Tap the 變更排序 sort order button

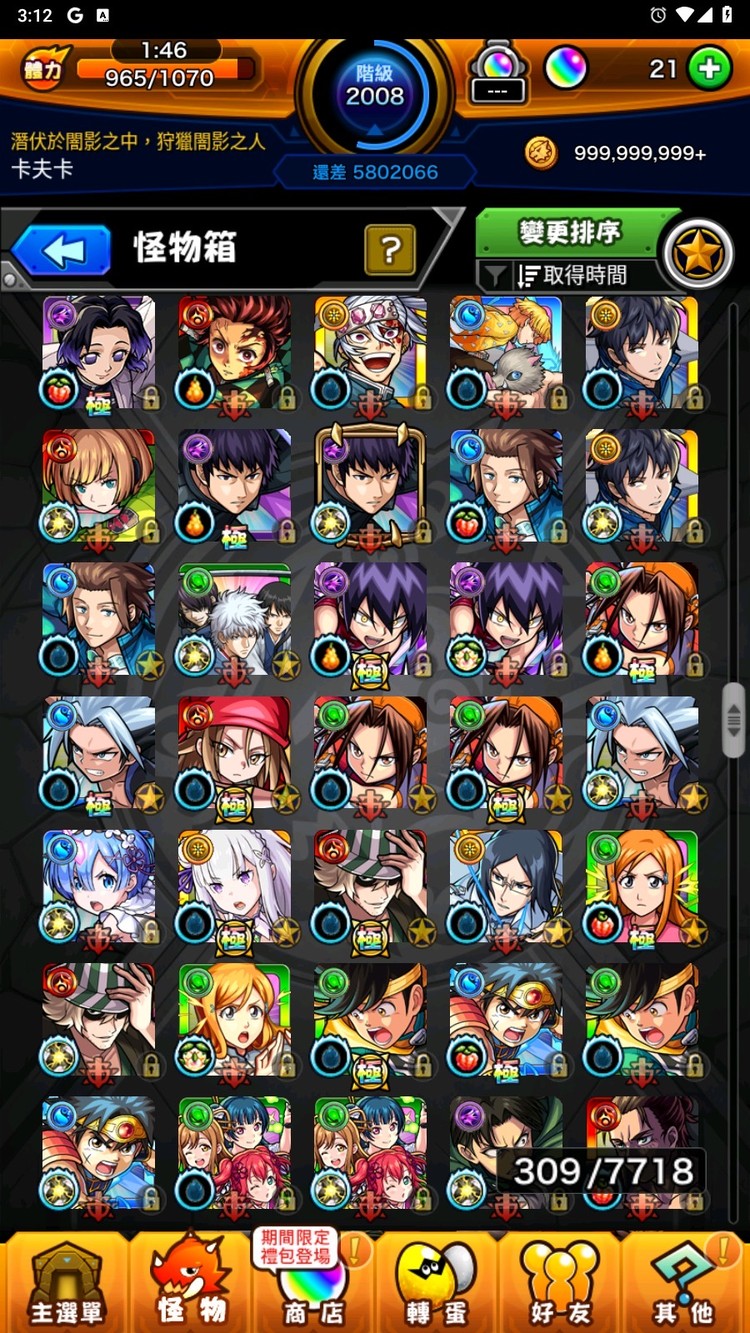pos(570,233)
